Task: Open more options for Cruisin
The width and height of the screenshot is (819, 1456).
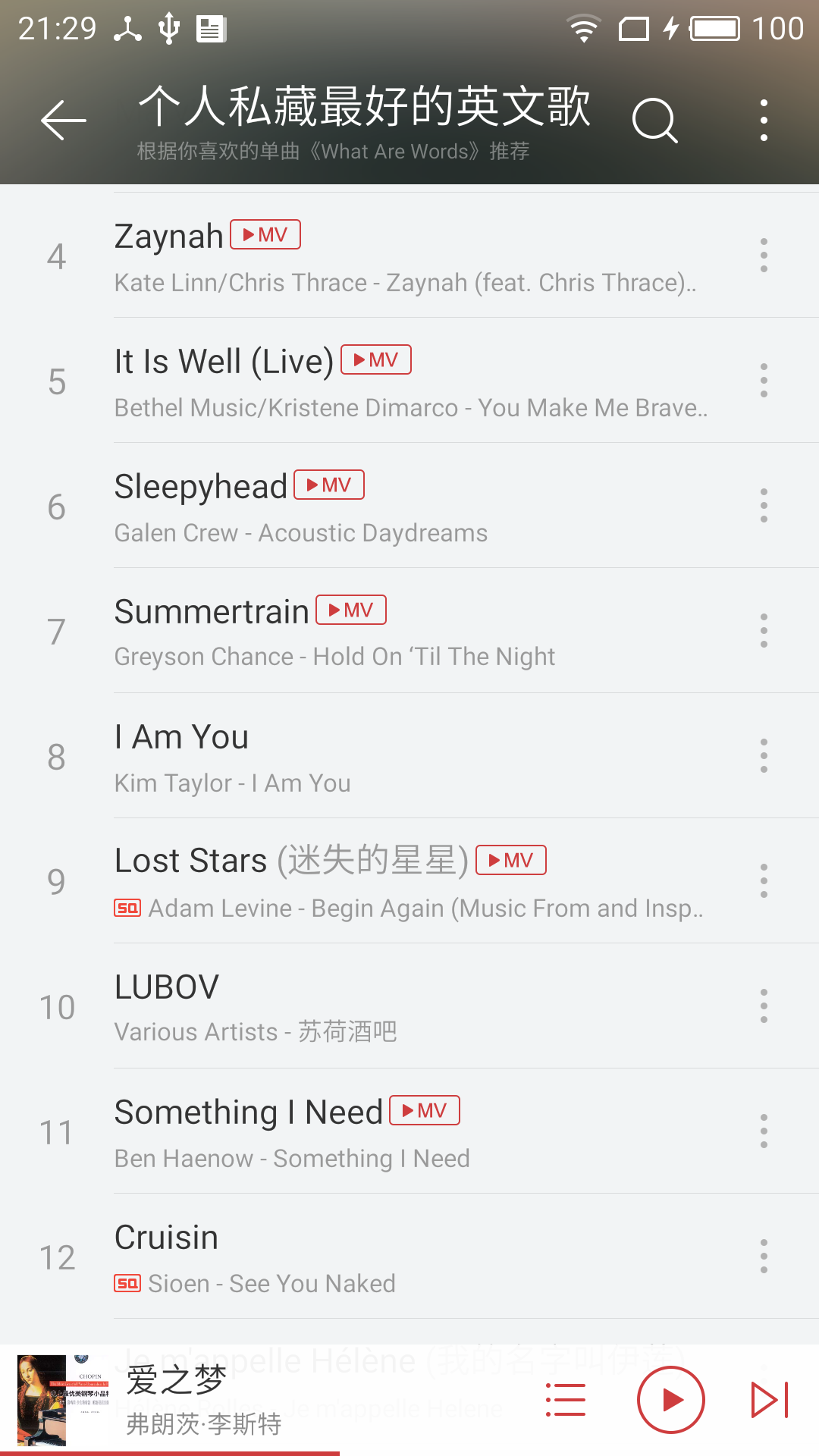Action: pyautogui.click(x=764, y=1257)
